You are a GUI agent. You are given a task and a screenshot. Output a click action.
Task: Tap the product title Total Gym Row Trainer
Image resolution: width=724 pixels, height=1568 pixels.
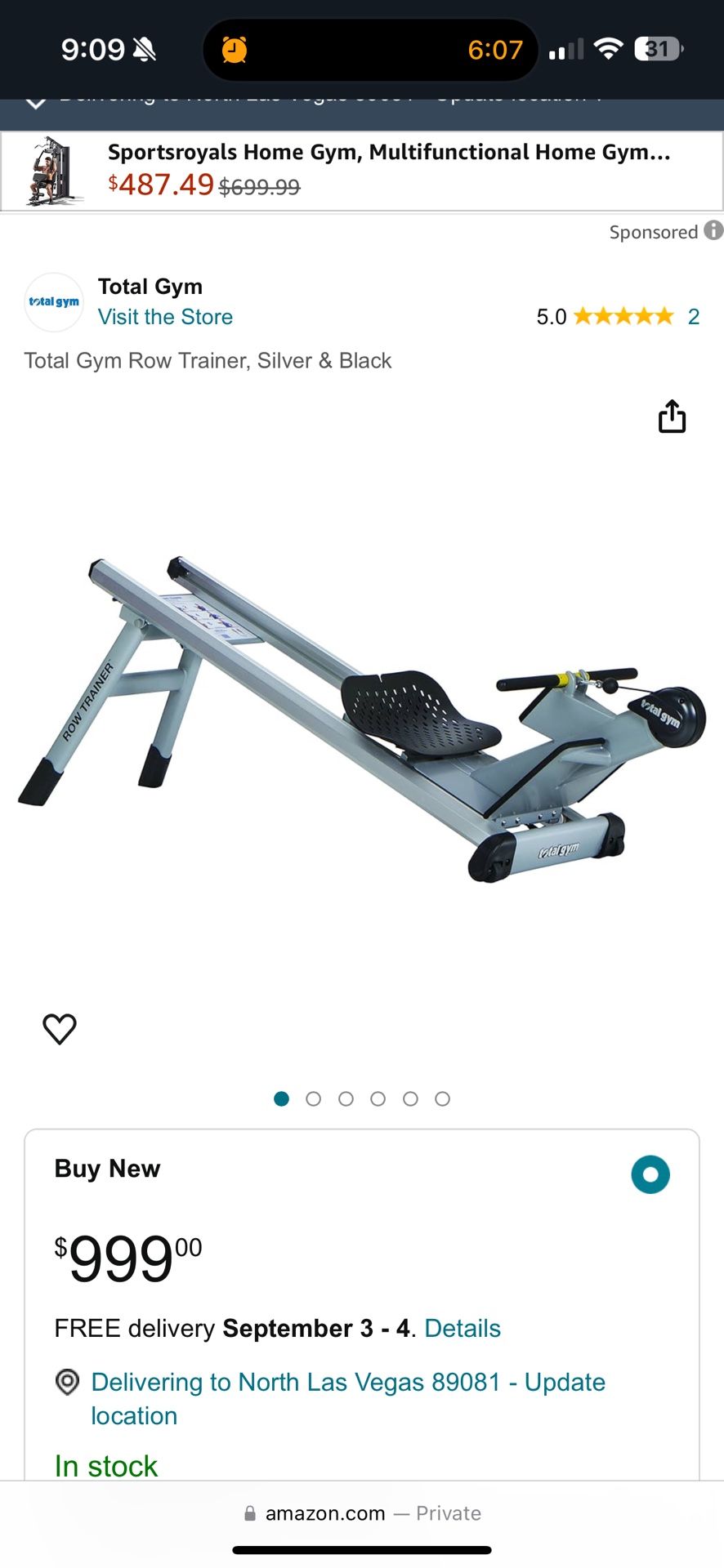pos(208,360)
